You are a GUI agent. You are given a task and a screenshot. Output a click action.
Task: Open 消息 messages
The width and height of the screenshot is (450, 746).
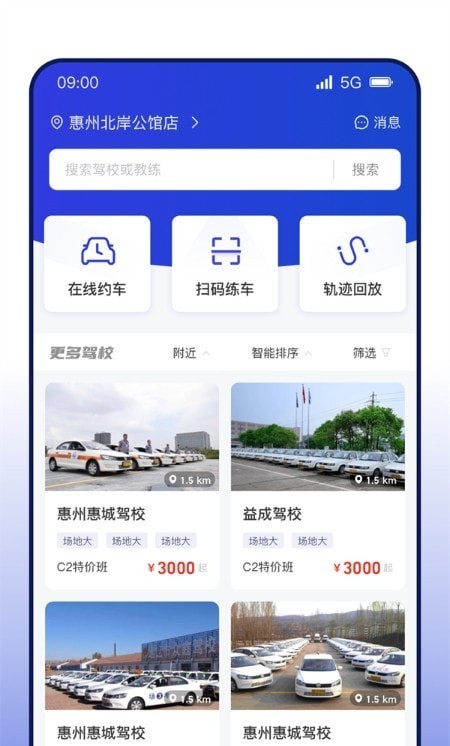378,122
